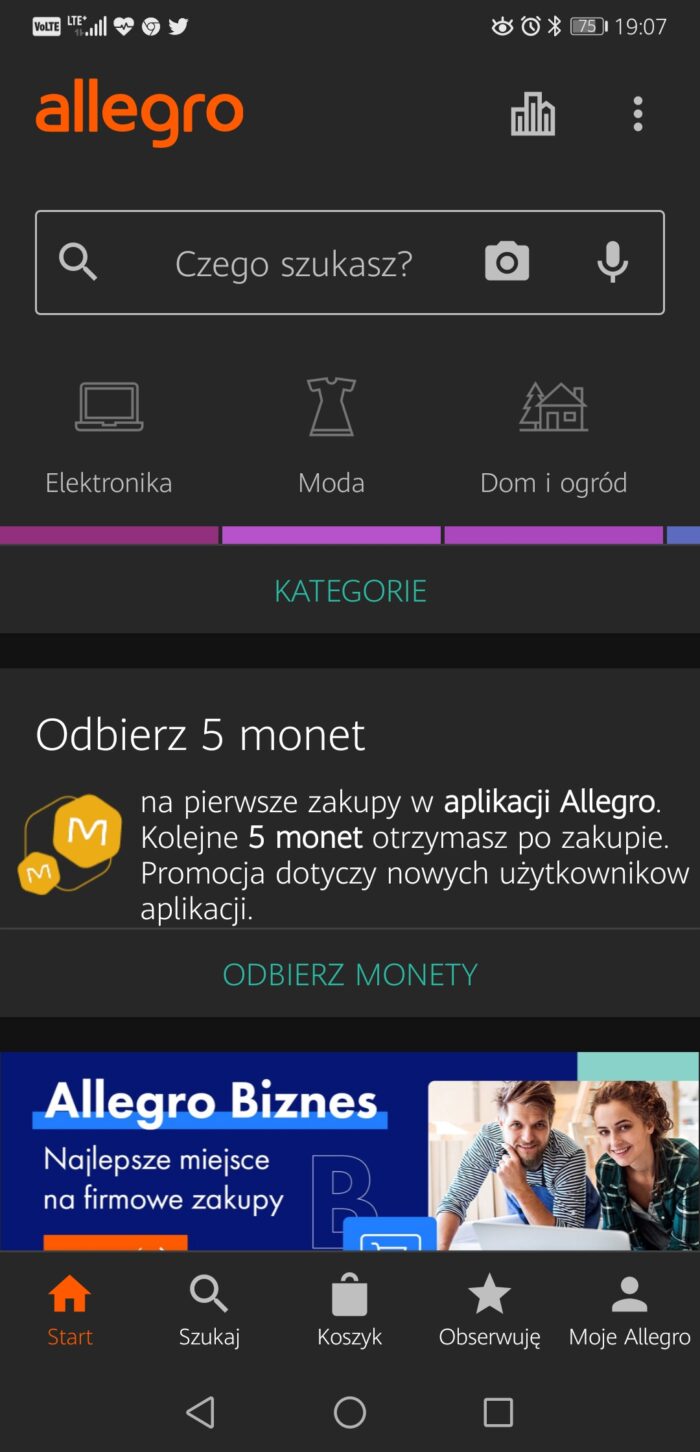
Task: Open the statistics chart icon
Action: [x=532, y=114]
